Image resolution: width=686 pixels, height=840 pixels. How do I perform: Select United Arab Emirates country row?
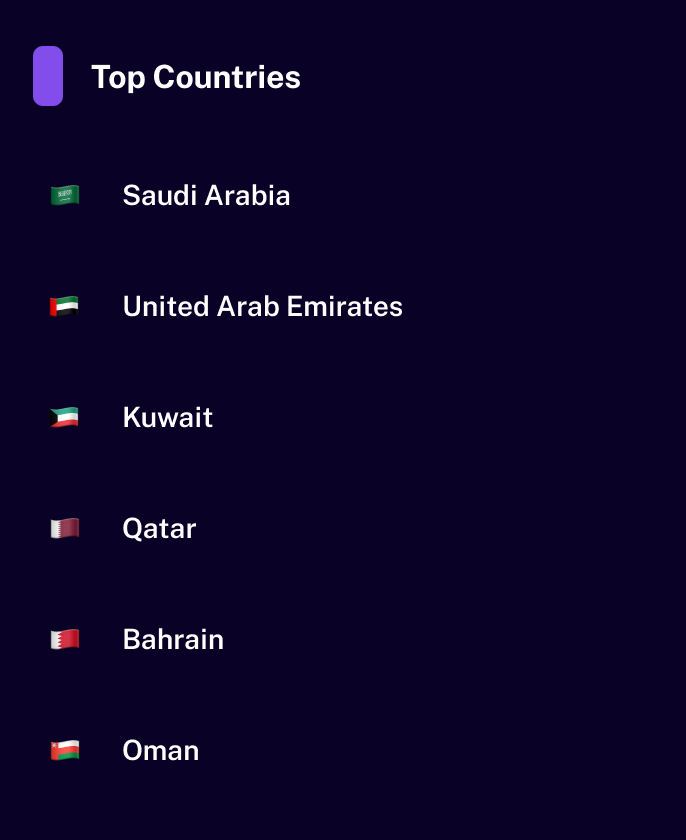click(x=262, y=306)
